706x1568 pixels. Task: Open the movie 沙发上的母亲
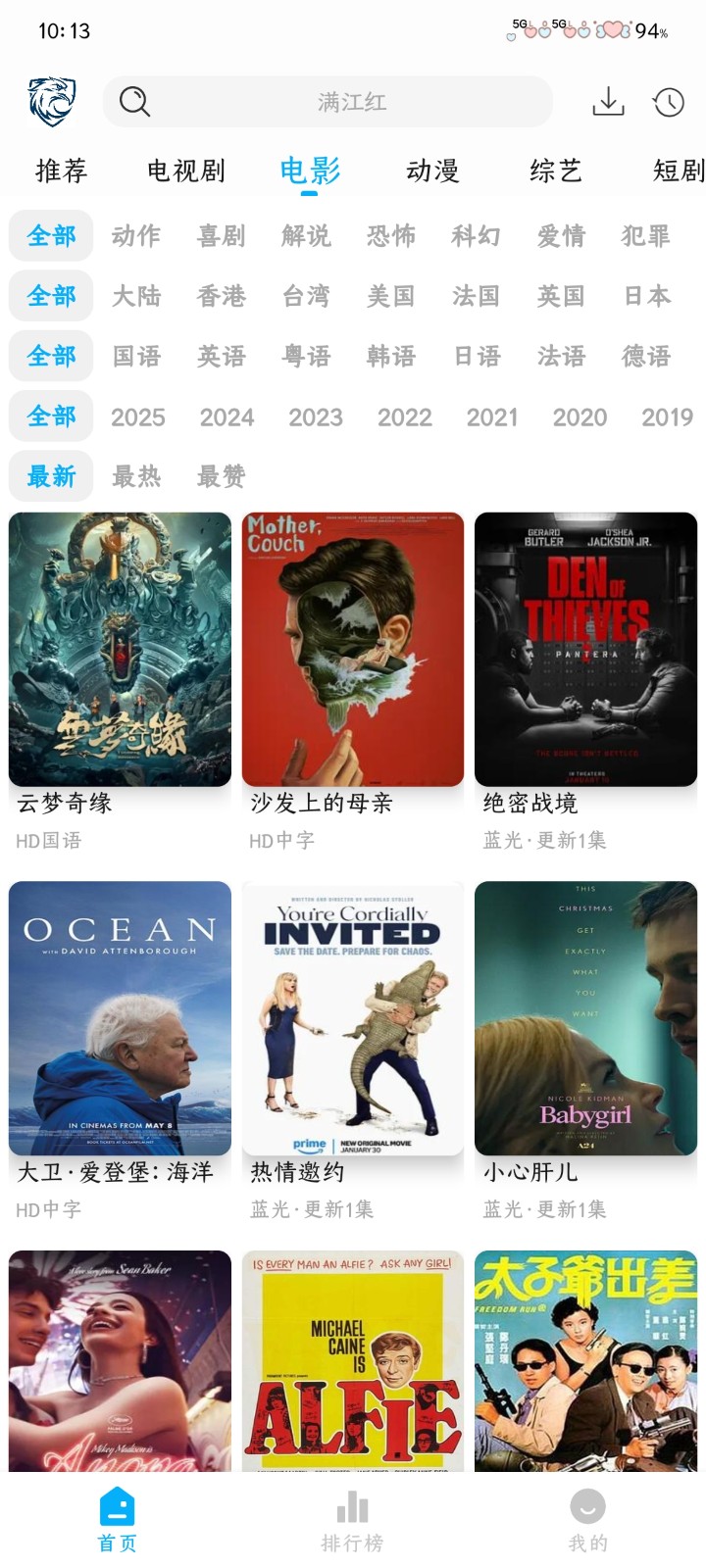tap(353, 650)
